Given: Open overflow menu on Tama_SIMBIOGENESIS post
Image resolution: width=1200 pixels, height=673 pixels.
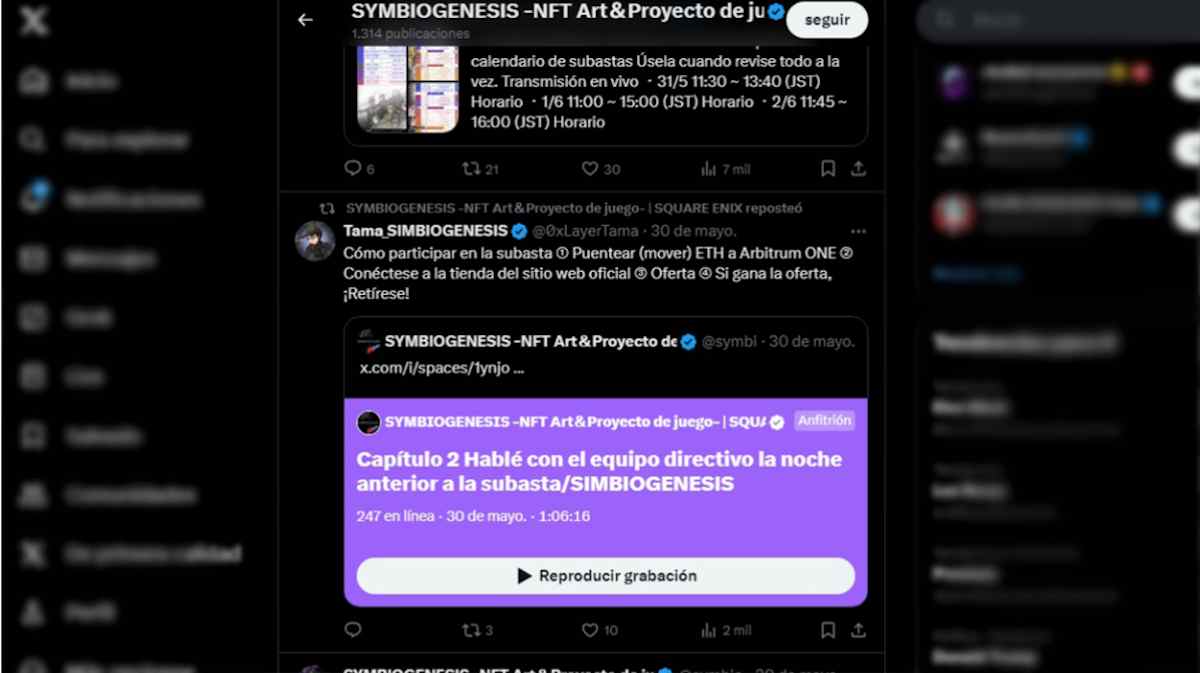Looking at the screenshot, I should [858, 231].
